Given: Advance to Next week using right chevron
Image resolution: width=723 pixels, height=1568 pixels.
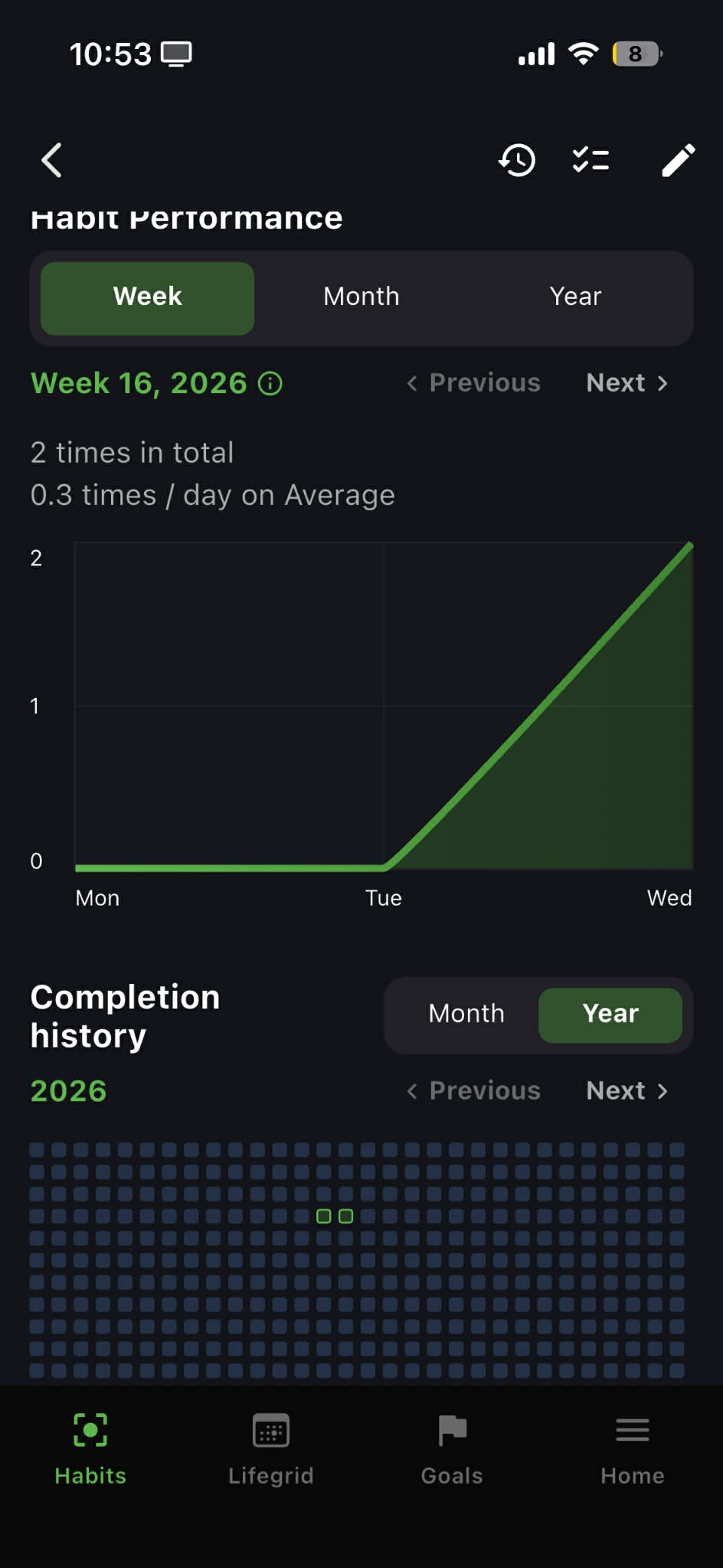Looking at the screenshot, I should (x=626, y=383).
